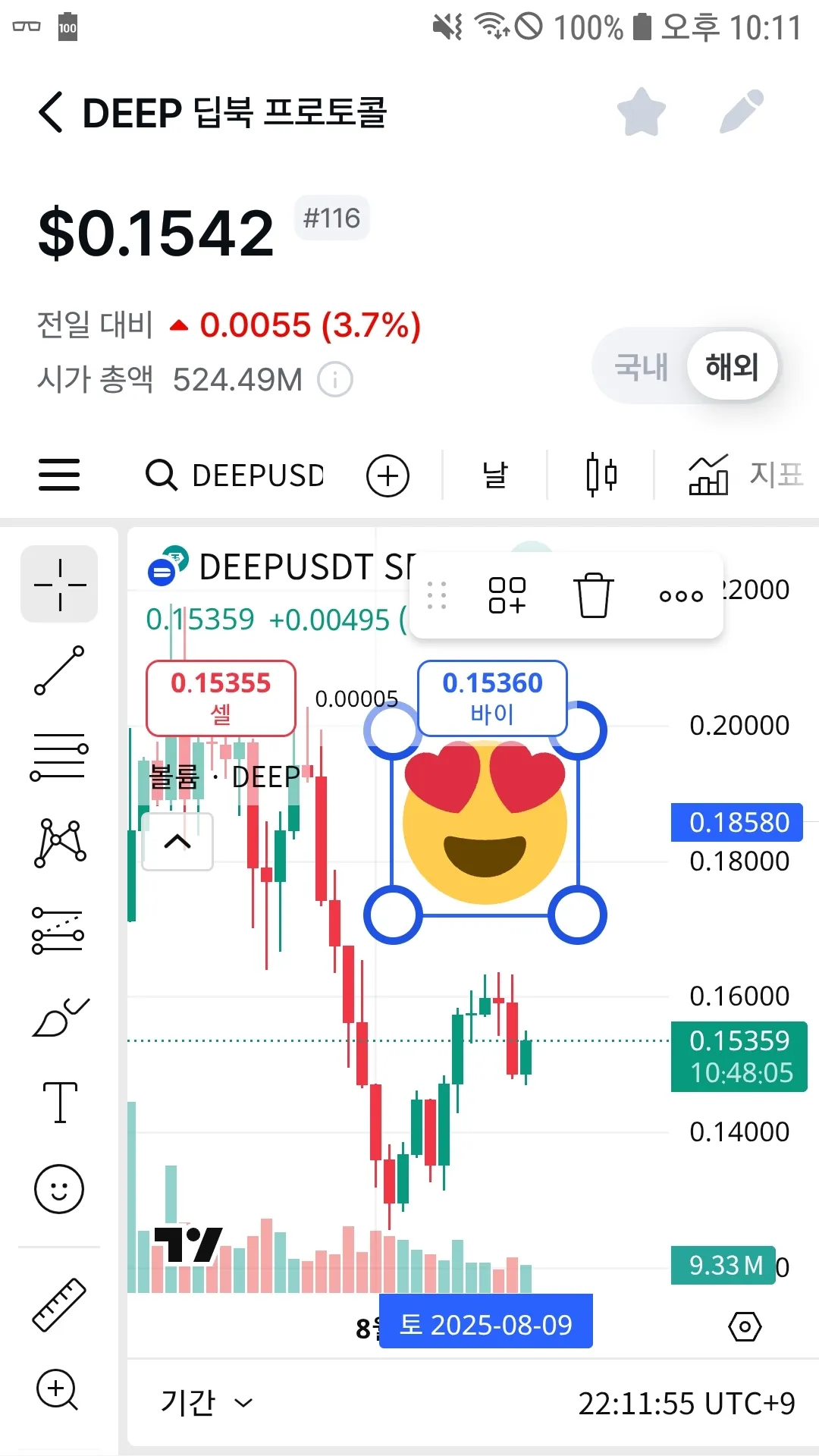This screenshot has width=819, height=1456.
Task: Search symbol DEEPUSD
Action: [x=235, y=475]
